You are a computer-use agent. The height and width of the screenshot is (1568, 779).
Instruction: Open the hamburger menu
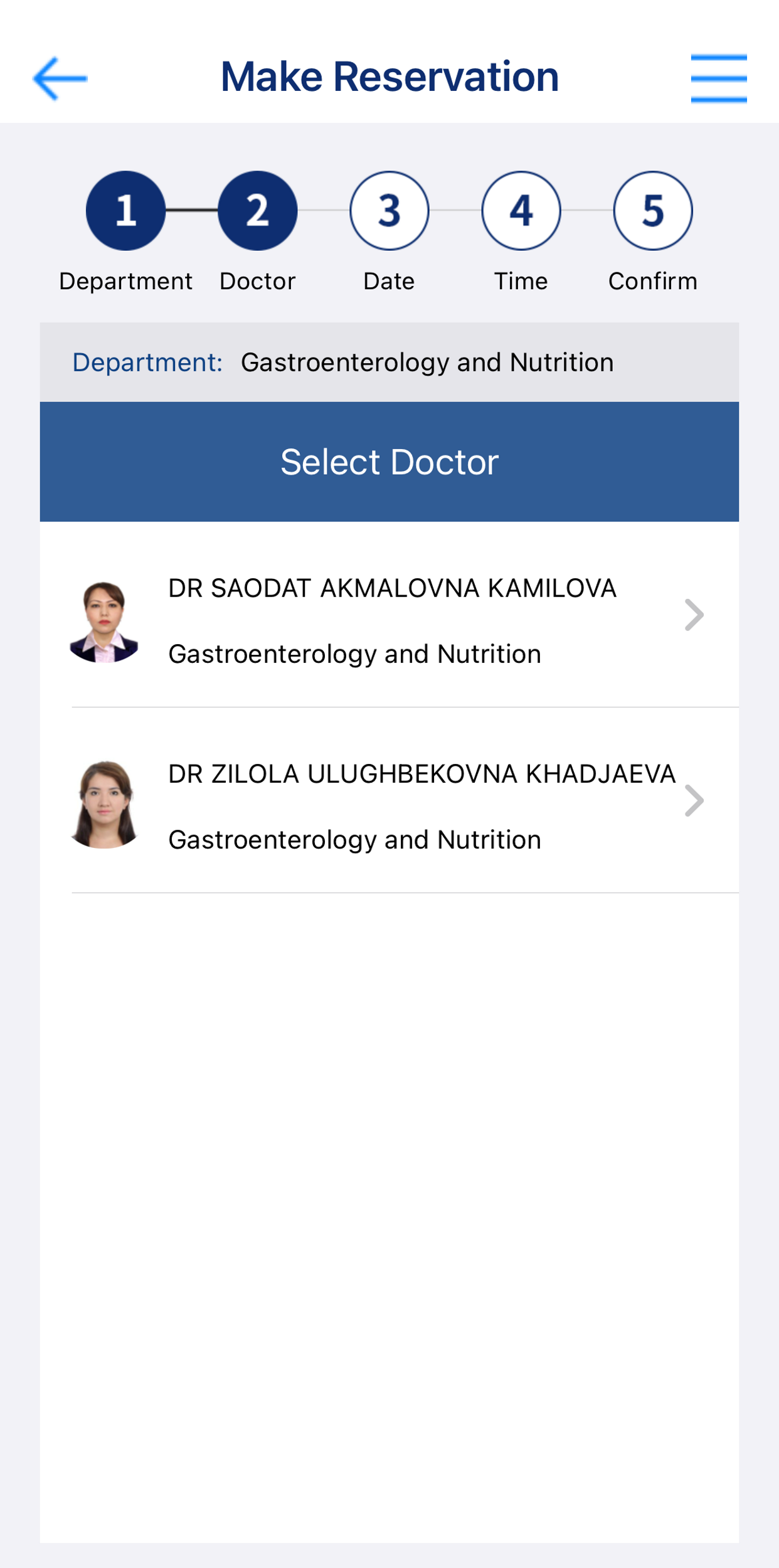click(719, 78)
